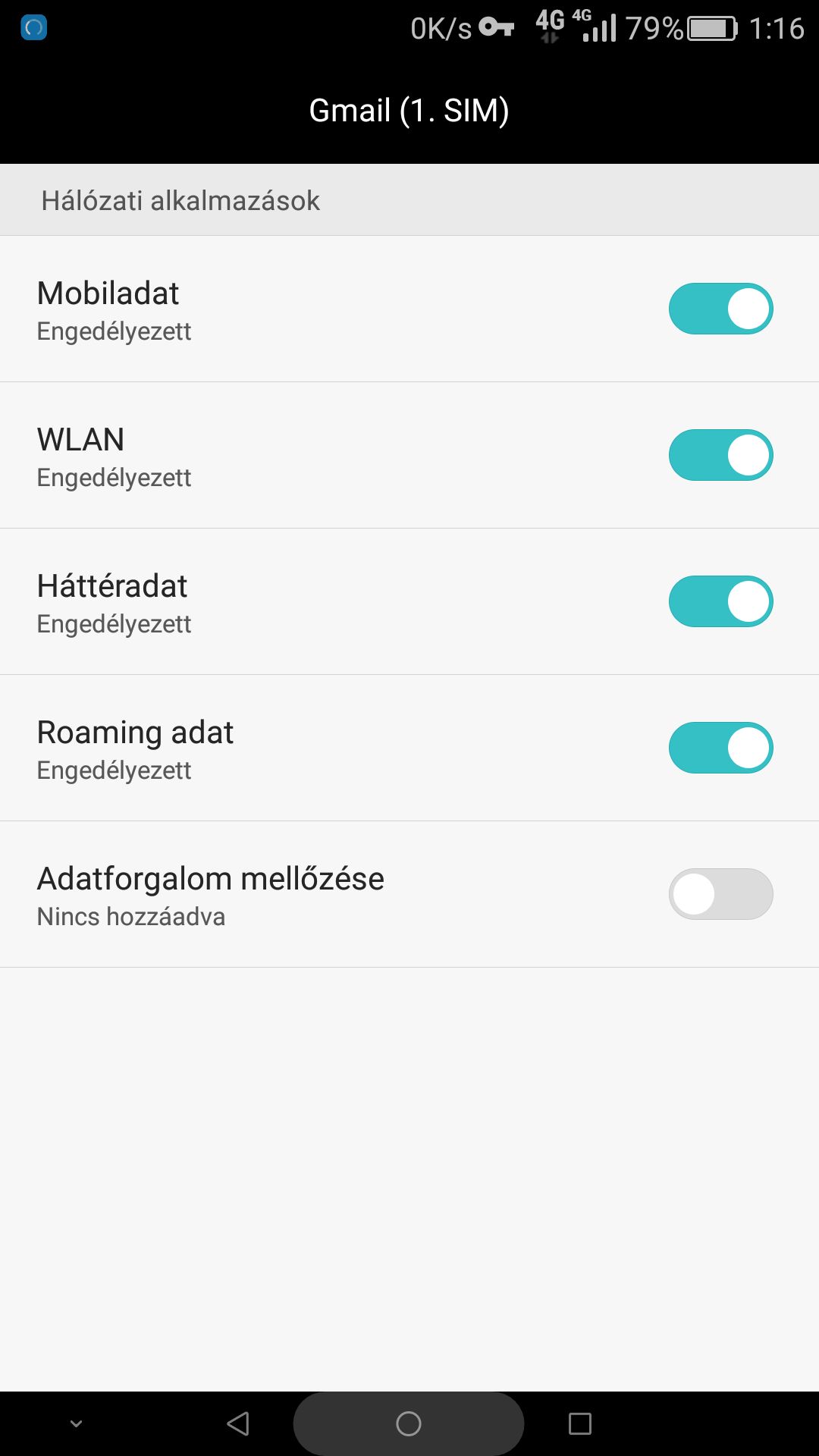Toggle the Háttéradat switch off

point(720,601)
